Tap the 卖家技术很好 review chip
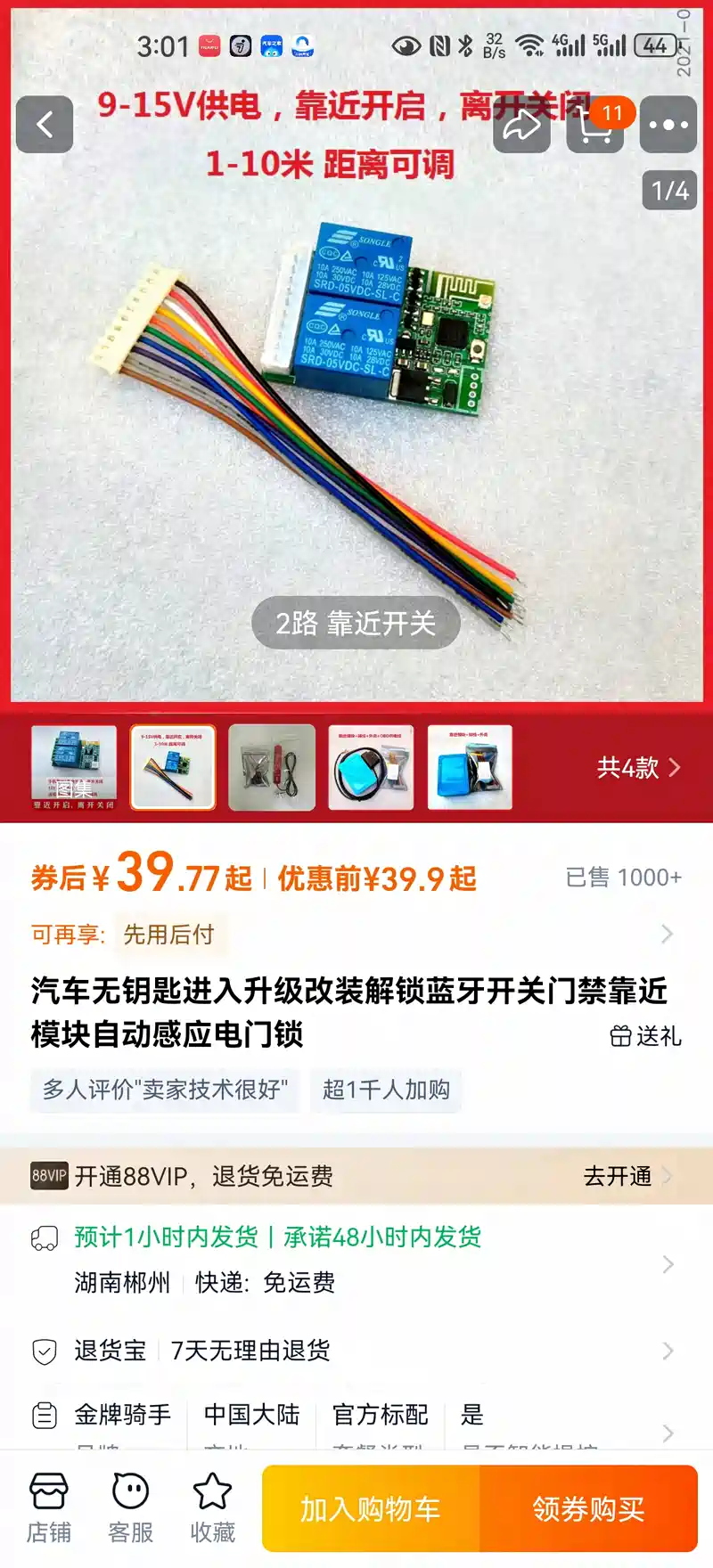 pyautogui.click(x=166, y=1090)
